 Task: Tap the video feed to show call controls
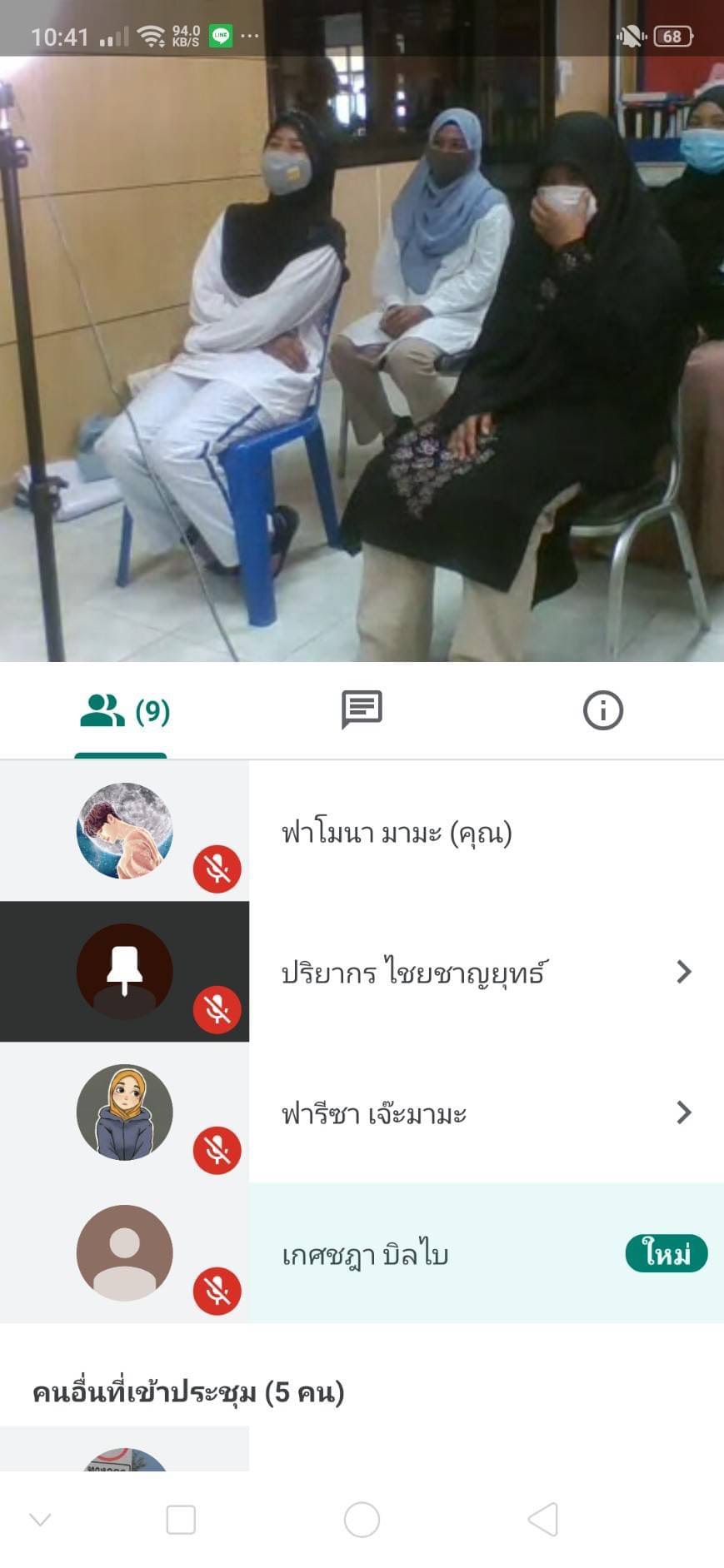[x=362, y=358]
